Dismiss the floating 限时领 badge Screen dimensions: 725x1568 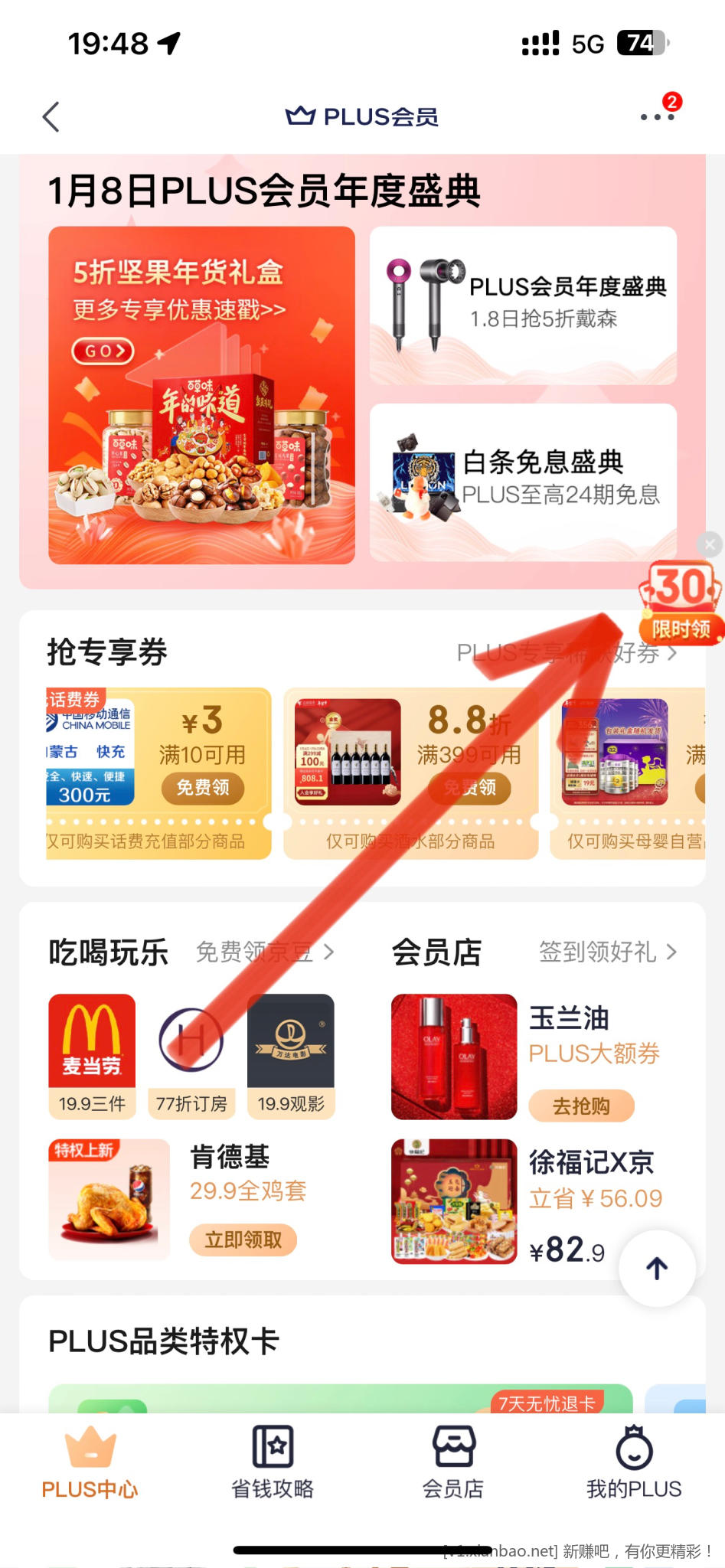(710, 544)
